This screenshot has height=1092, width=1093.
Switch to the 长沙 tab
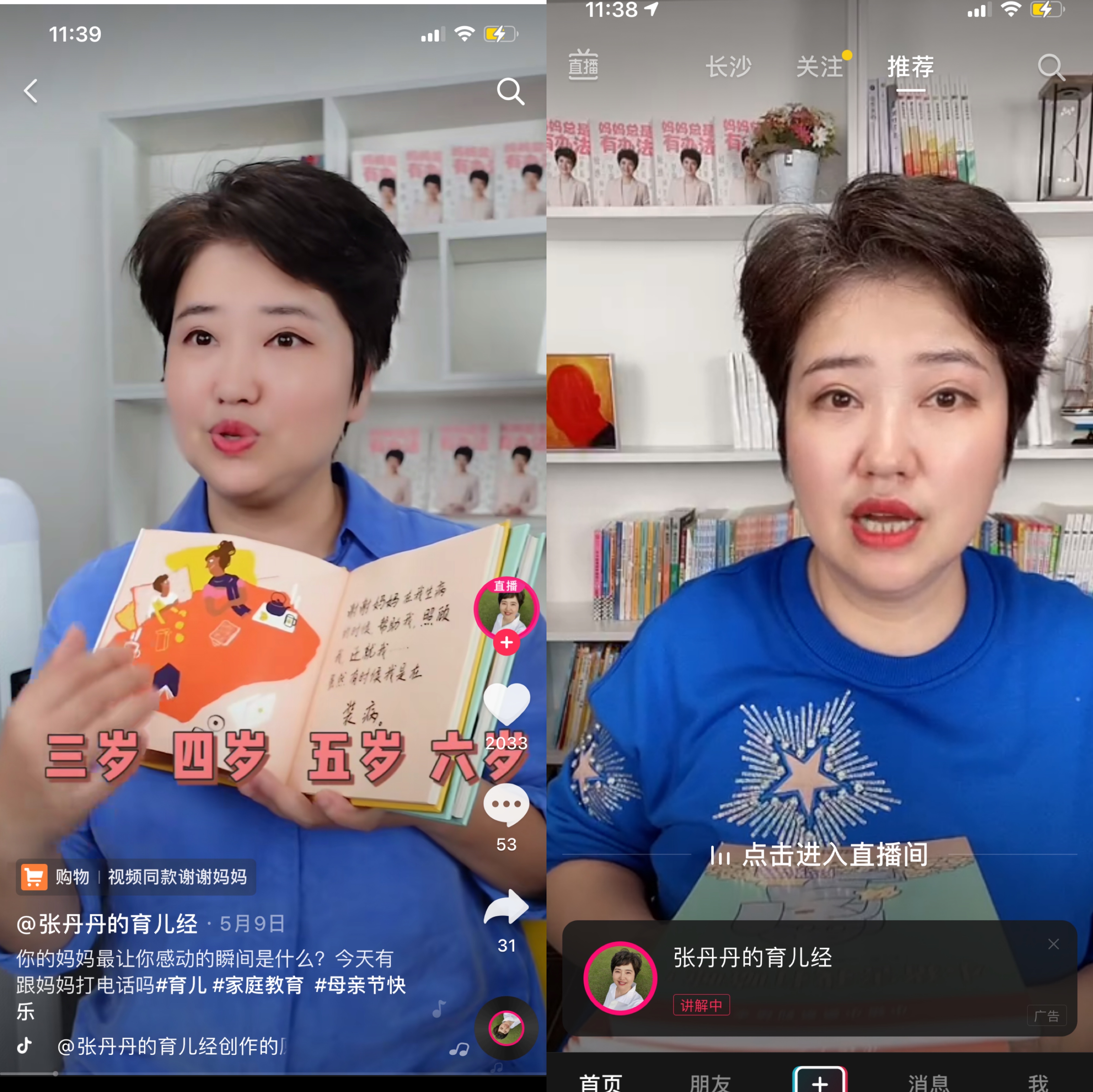728,67
